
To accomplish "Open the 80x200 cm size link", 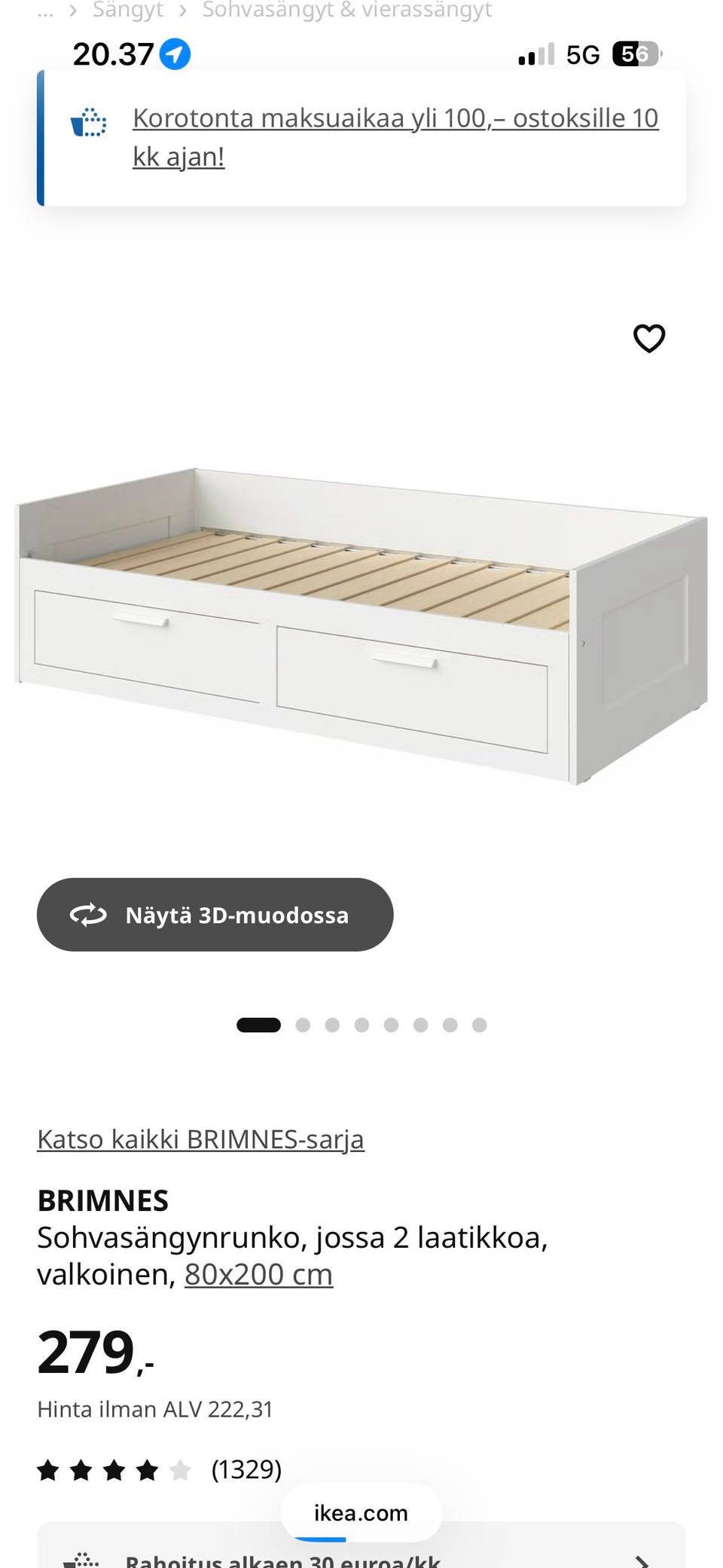I will tap(258, 1274).
